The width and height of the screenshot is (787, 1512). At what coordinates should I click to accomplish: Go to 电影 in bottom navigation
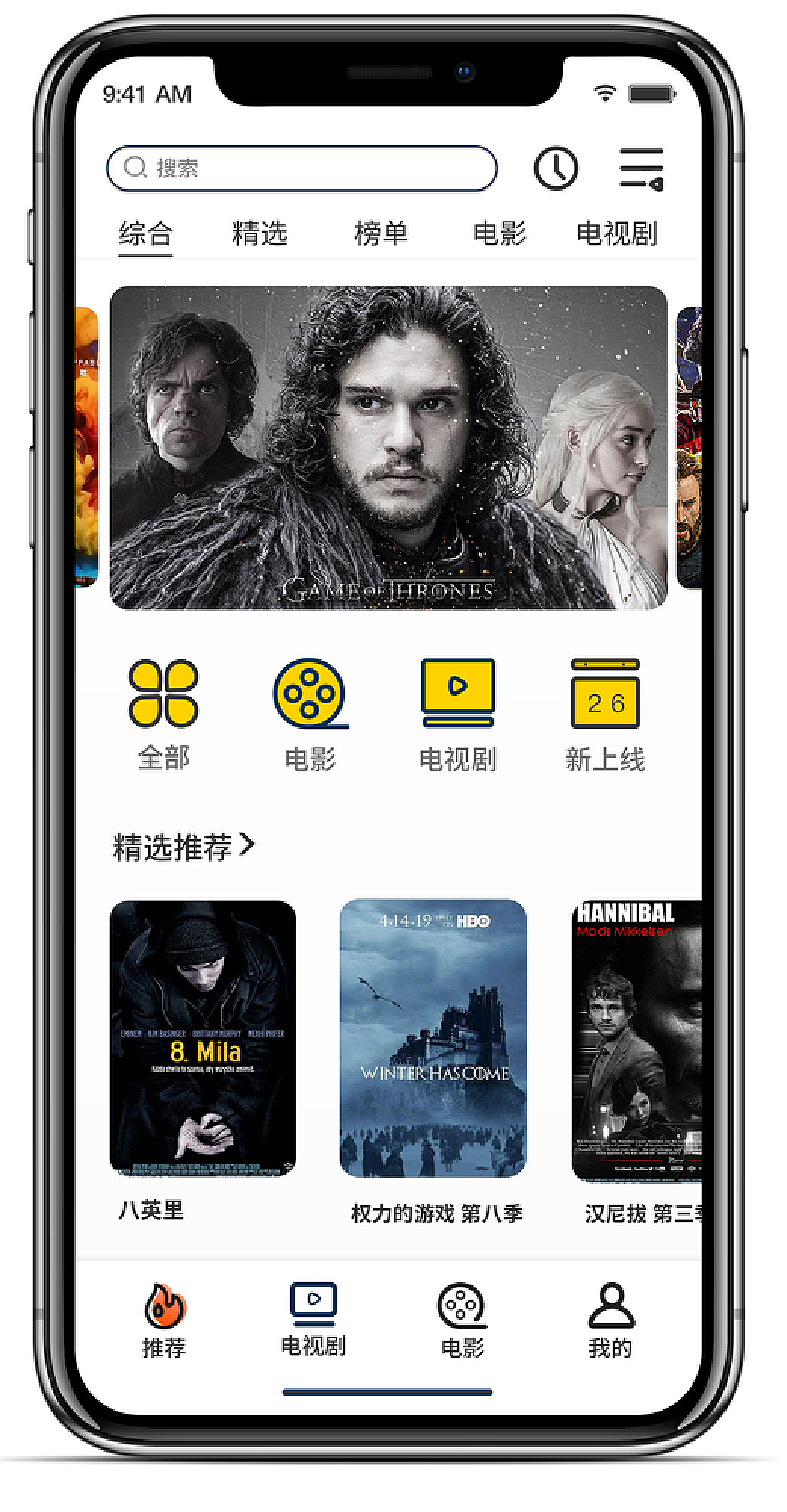pos(462,1321)
